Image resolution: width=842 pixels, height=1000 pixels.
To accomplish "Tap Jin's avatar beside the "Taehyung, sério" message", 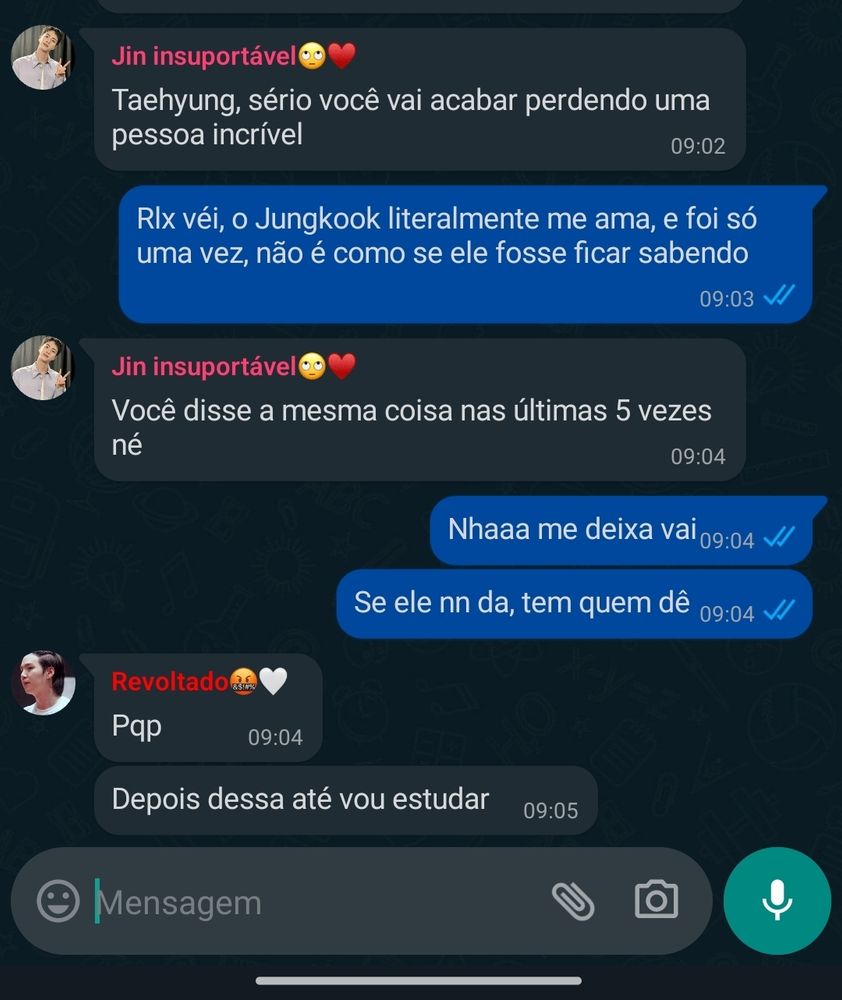I will [43, 58].
